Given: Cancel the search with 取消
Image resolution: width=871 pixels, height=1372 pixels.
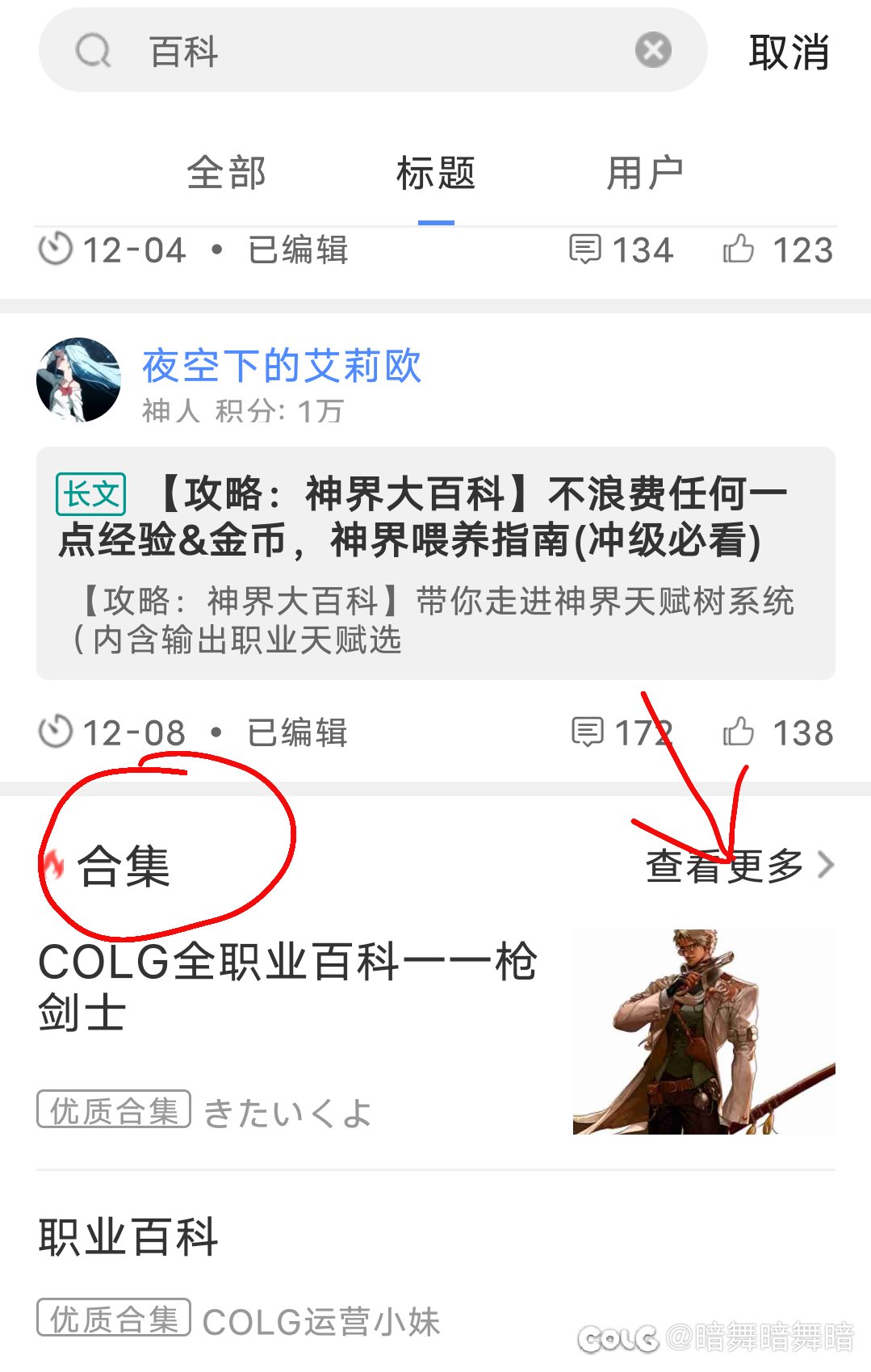Looking at the screenshot, I should [789, 53].
